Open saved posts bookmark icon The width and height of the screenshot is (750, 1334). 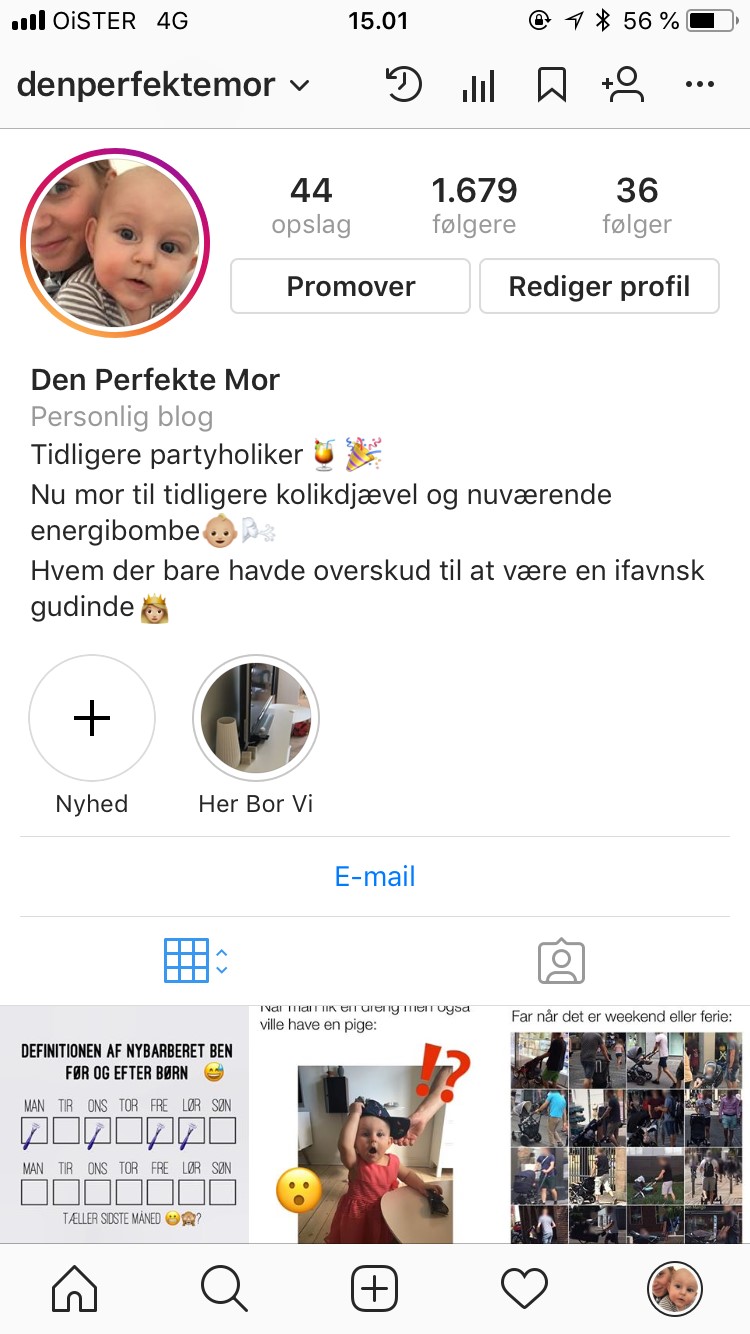551,86
